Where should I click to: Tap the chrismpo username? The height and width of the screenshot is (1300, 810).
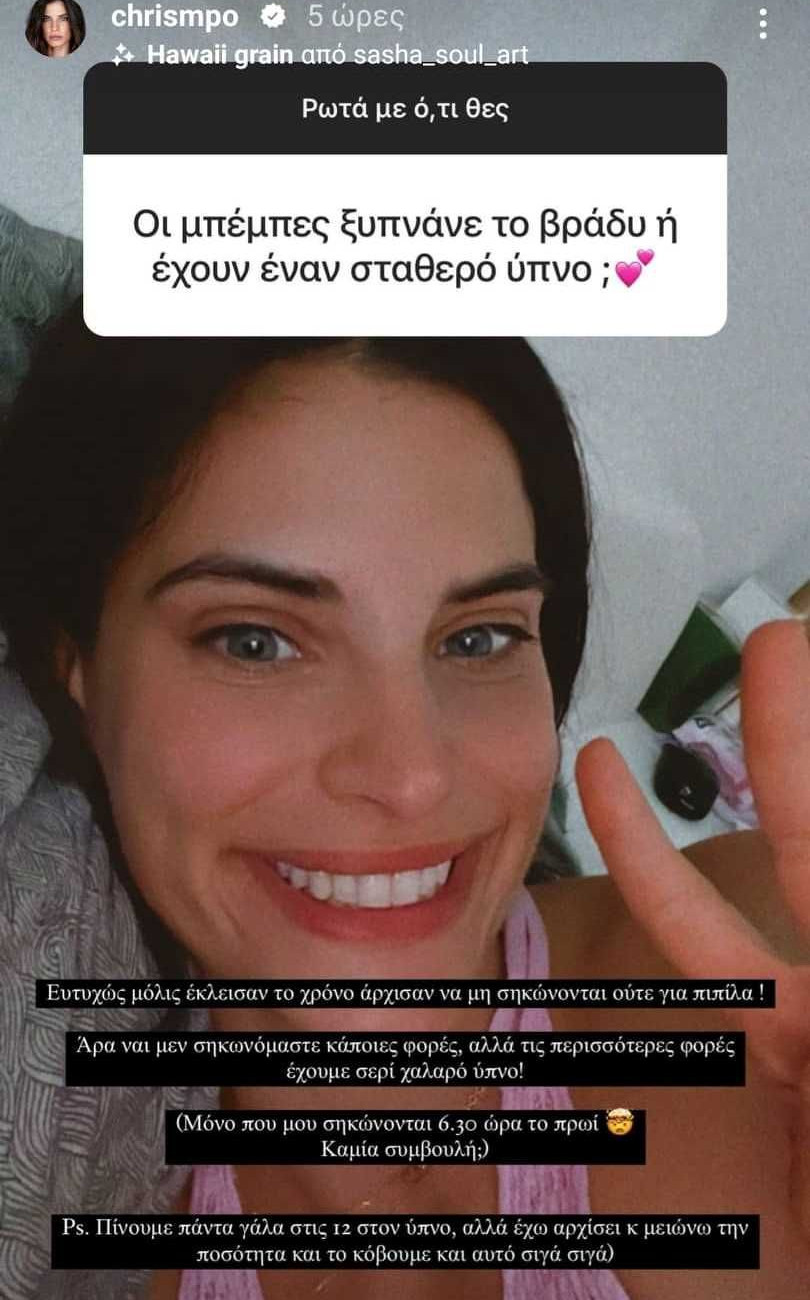(x=174, y=17)
